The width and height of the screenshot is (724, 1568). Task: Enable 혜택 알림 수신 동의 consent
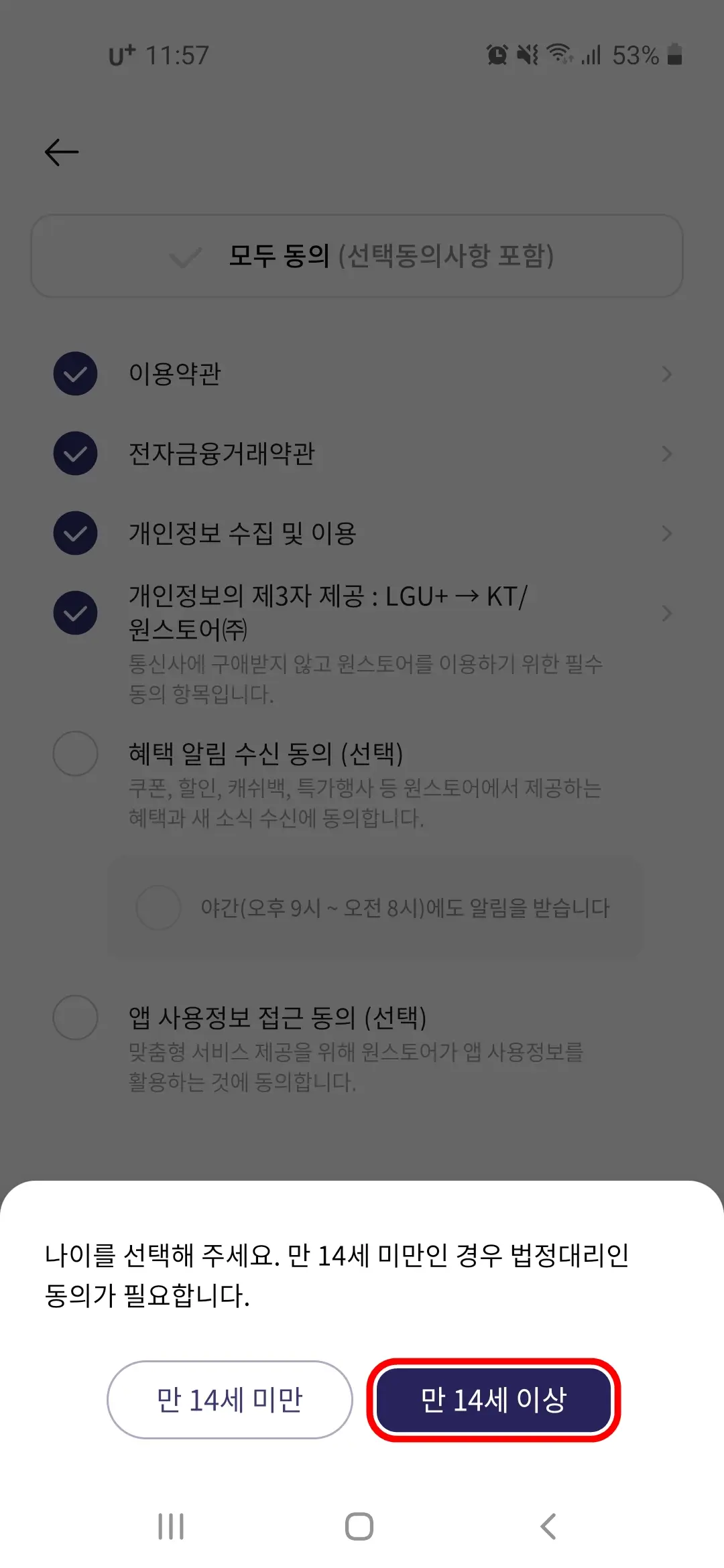[75, 752]
